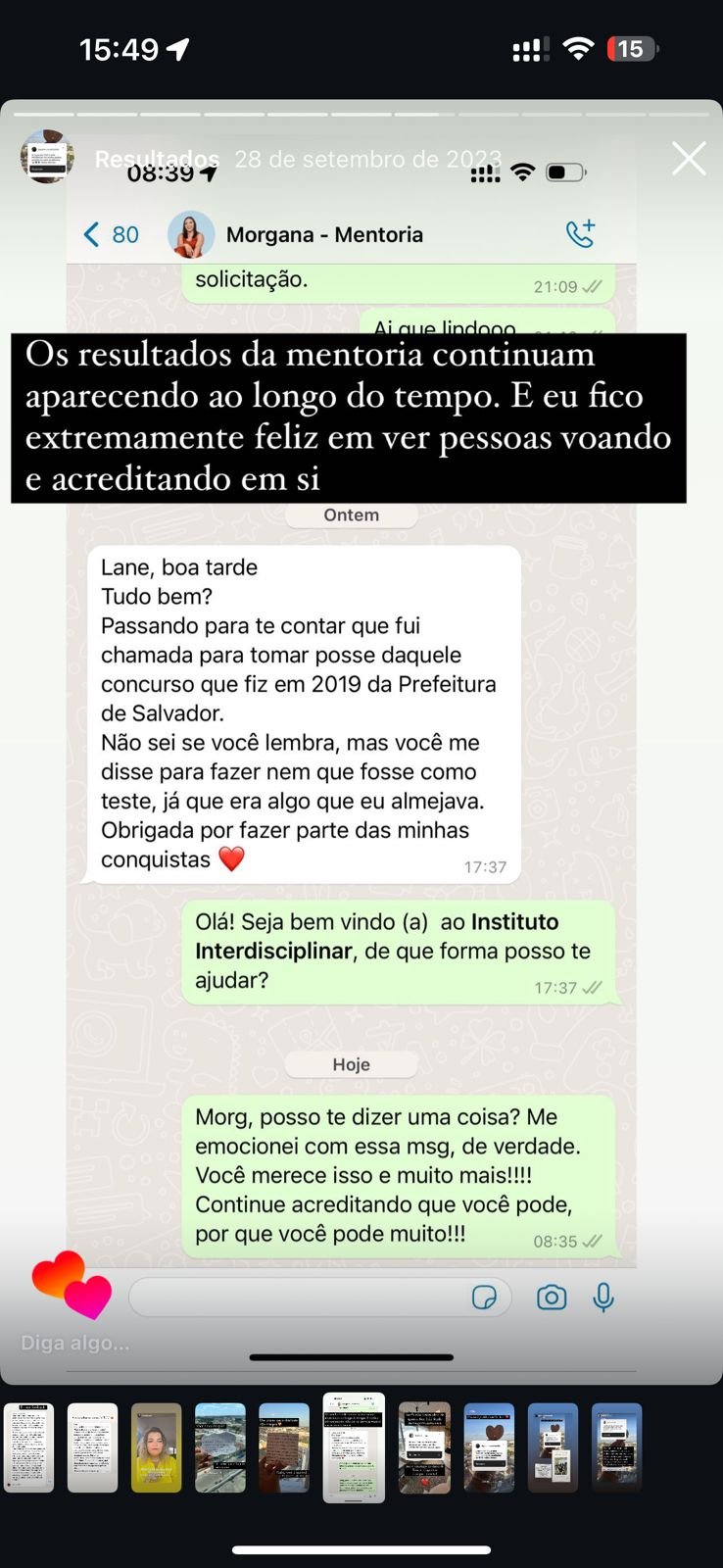Image resolution: width=723 pixels, height=1568 pixels.
Task: Open thumbnail showing hand holding a paper card
Action: point(284,1447)
